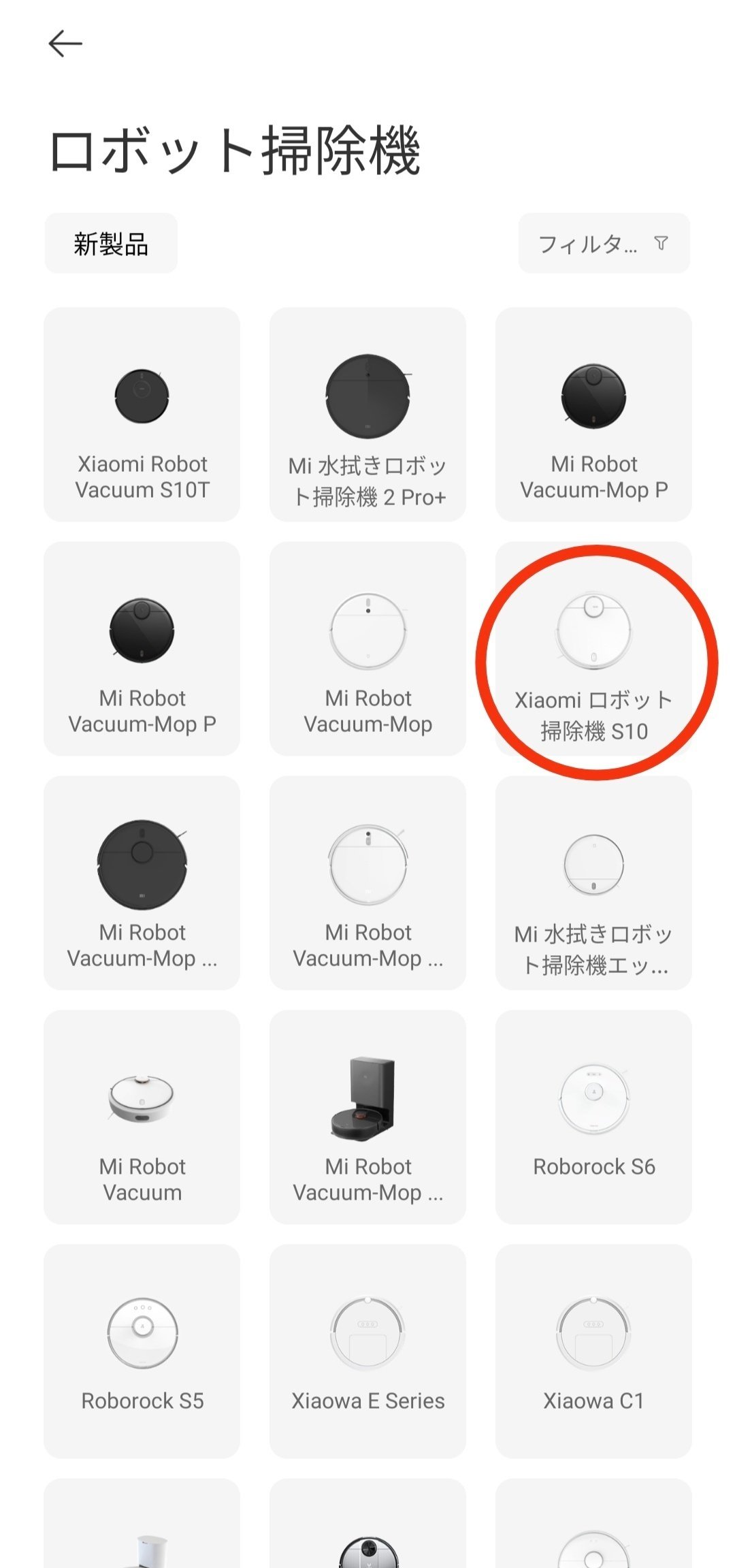Go back using the top-left arrow
Image resolution: width=735 pixels, height=1568 pixels.
pos(65,44)
